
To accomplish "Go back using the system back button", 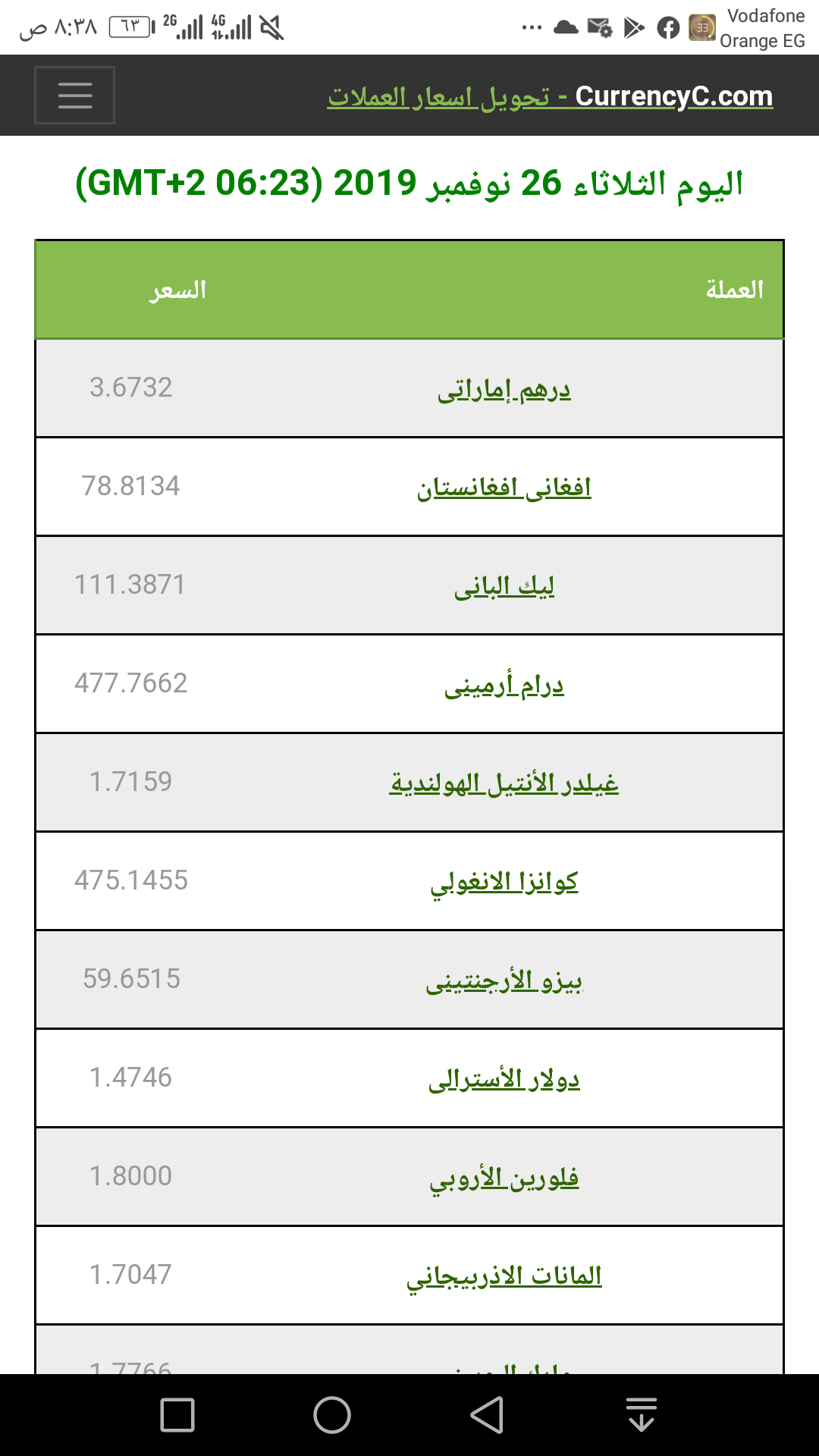I will (x=487, y=1415).
